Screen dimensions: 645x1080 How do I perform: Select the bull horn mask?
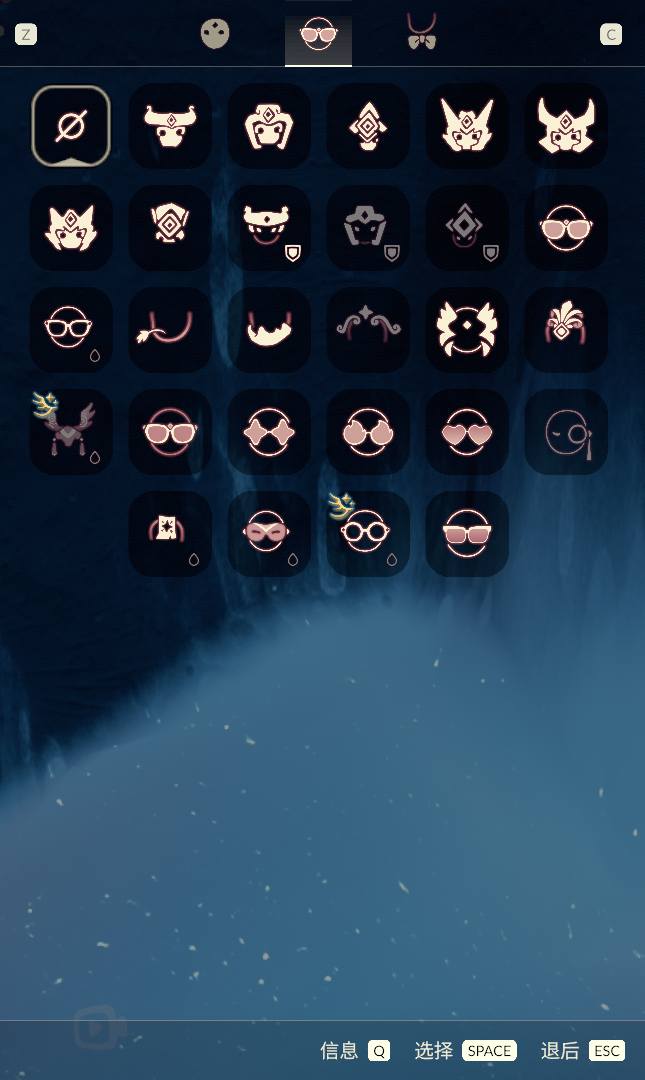(170, 126)
